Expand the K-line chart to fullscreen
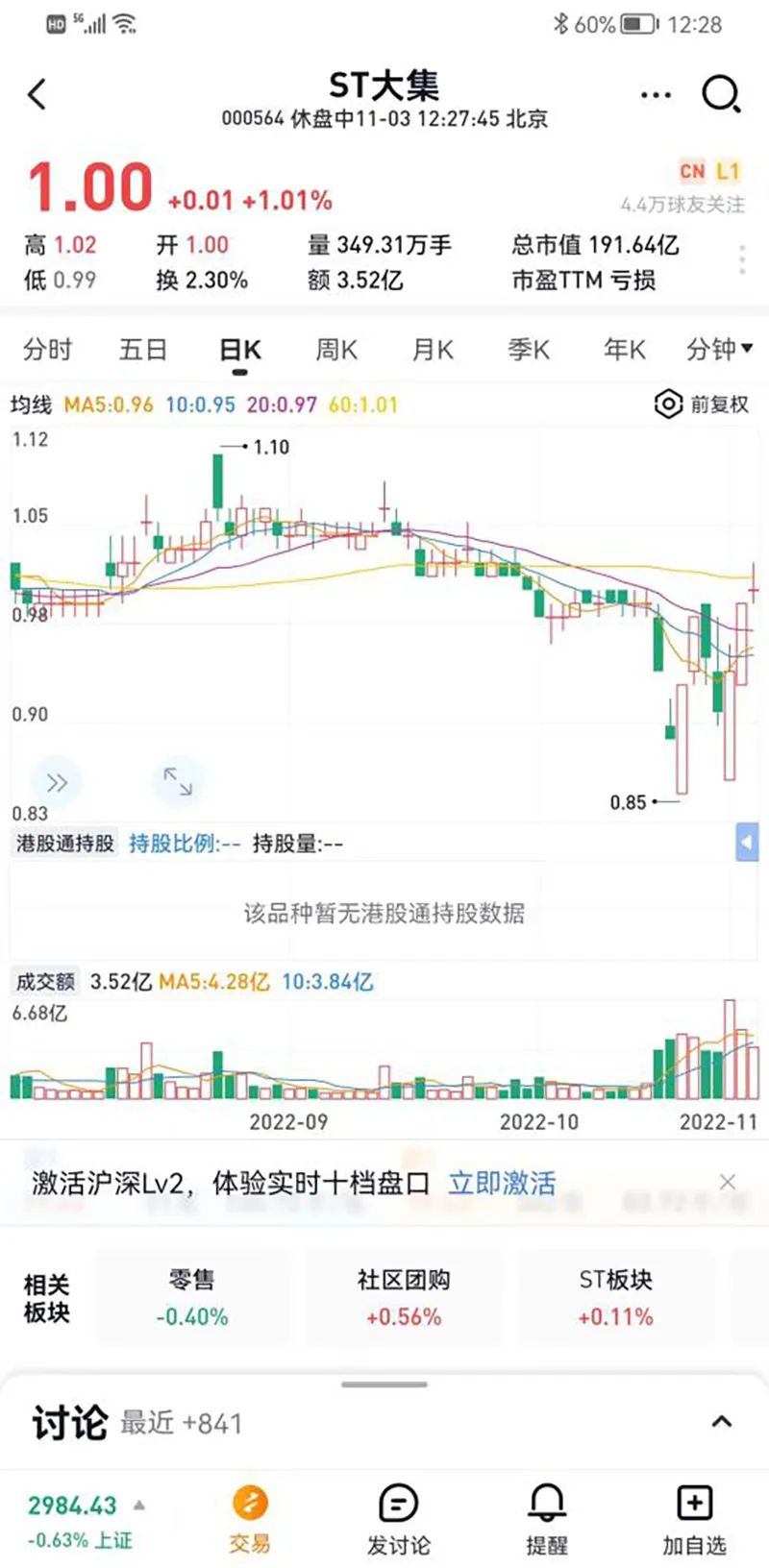The width and height of the screenshot is (769, 1568). click(x=178, y=782)
